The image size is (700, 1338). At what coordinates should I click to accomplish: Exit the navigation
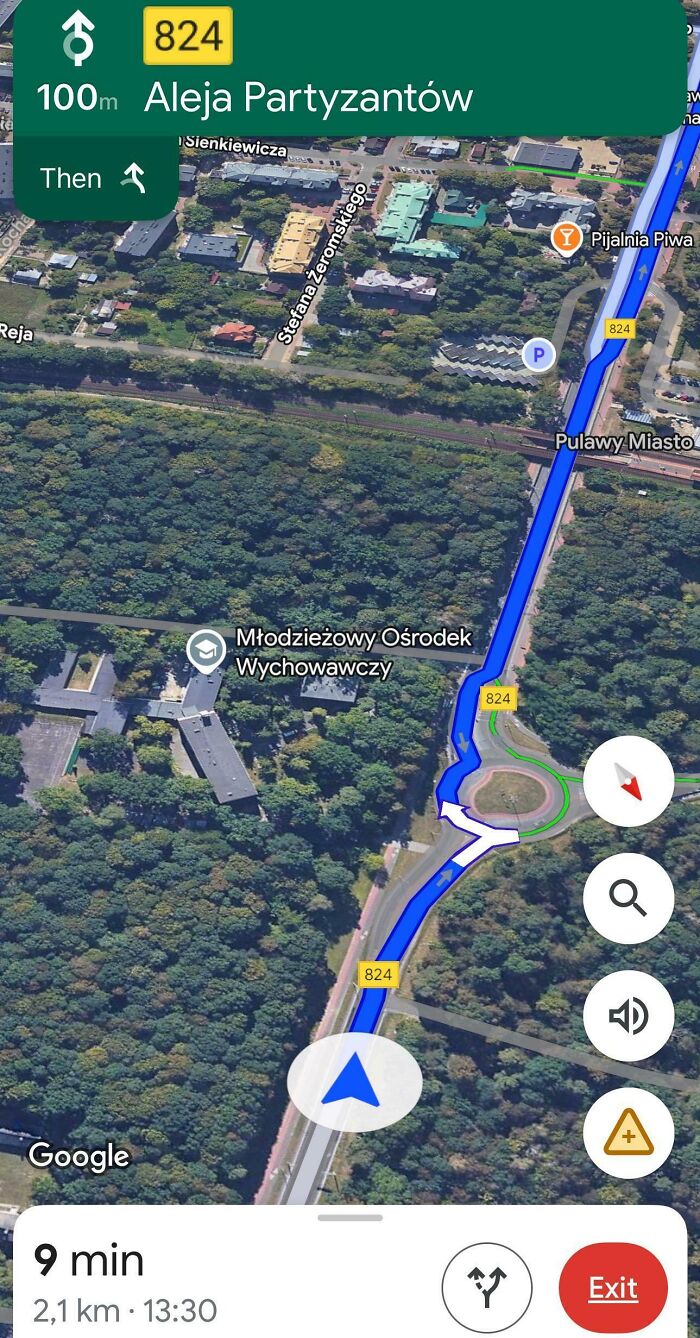(x=612, y=1288)
